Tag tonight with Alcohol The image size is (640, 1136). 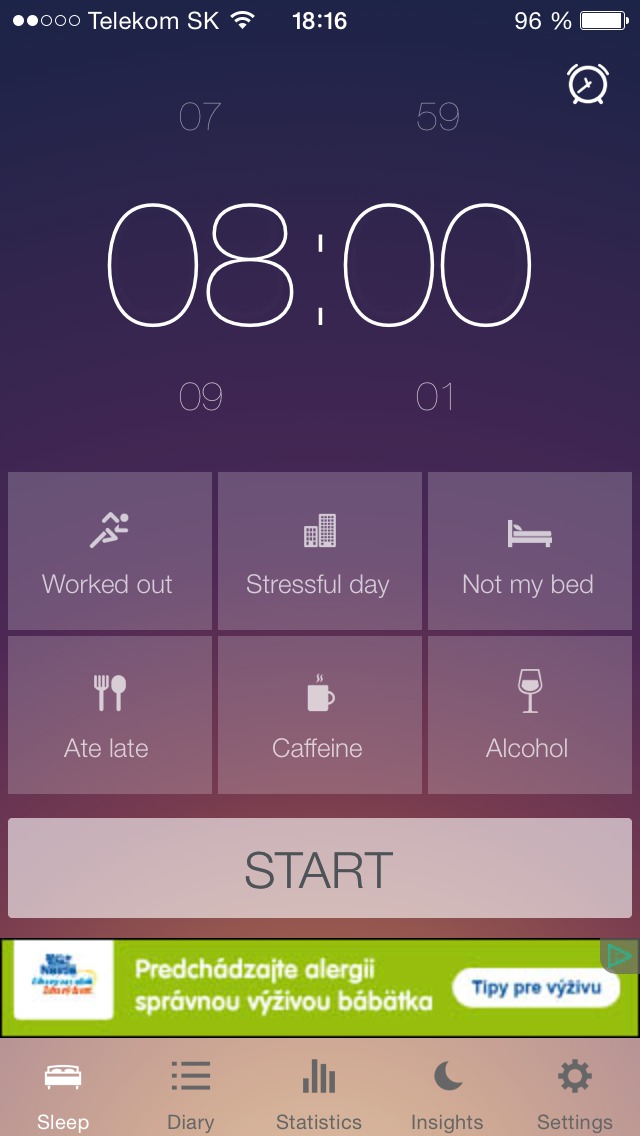529,715
